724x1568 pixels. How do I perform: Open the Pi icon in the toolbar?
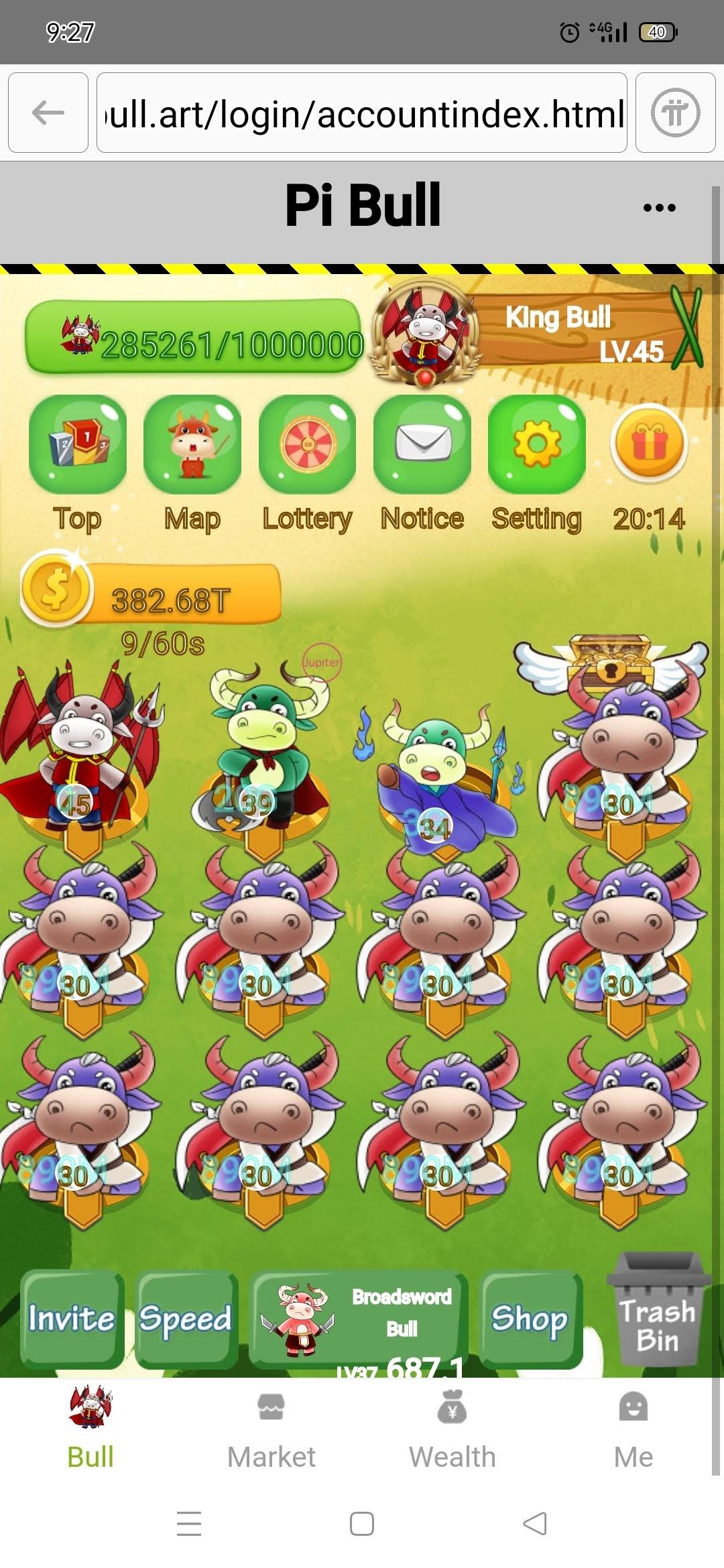[x=675, y=113]
